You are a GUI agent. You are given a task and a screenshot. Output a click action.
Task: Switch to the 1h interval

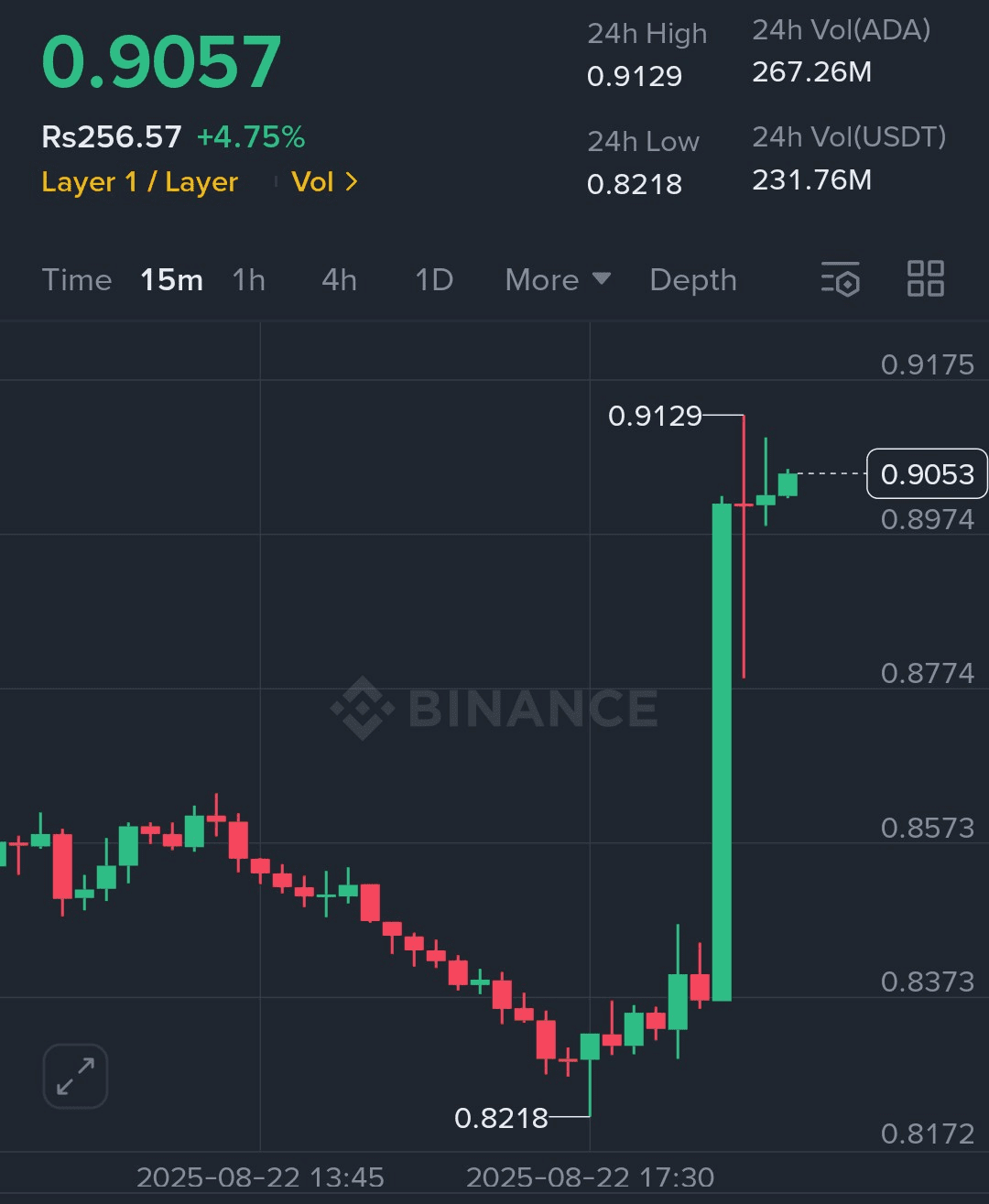click(x=248, y=280)
